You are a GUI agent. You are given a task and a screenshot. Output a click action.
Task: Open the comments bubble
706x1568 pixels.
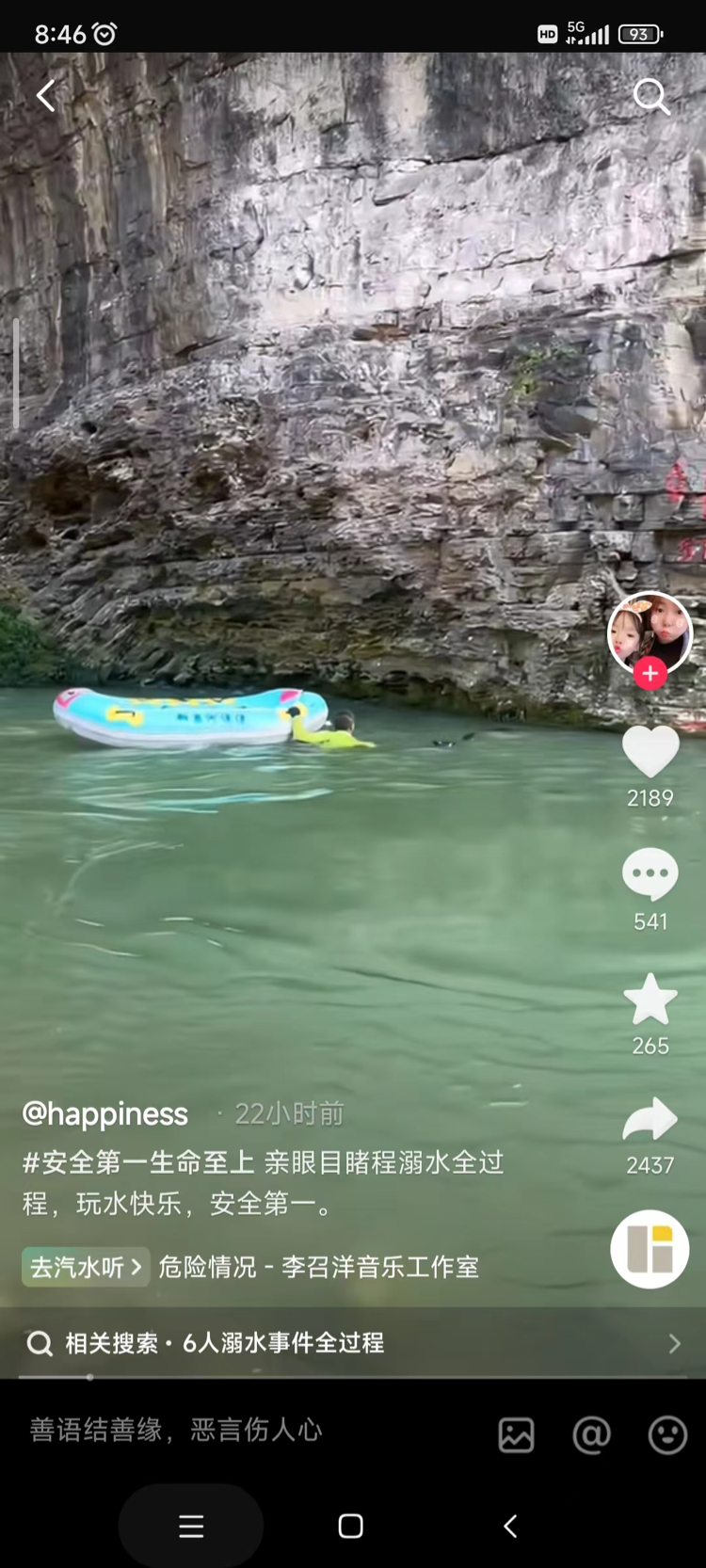[650, 875]
